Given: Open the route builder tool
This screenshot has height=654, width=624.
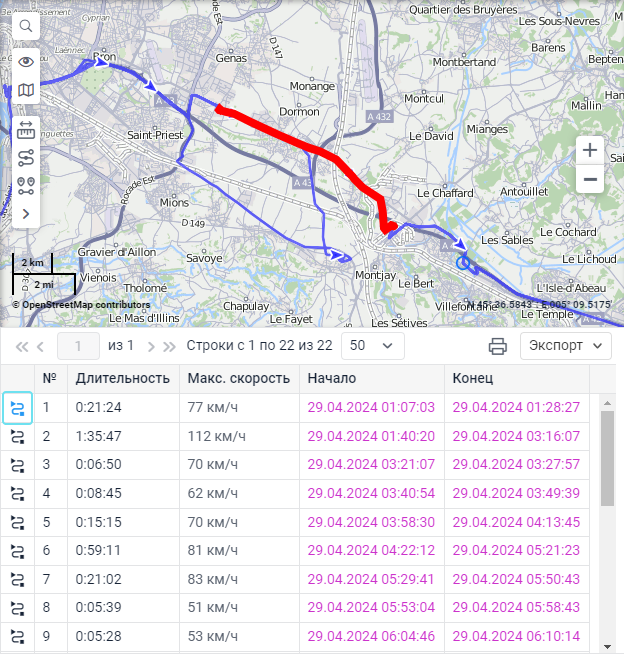Looking at the screenshot, I should coord(26,158).
